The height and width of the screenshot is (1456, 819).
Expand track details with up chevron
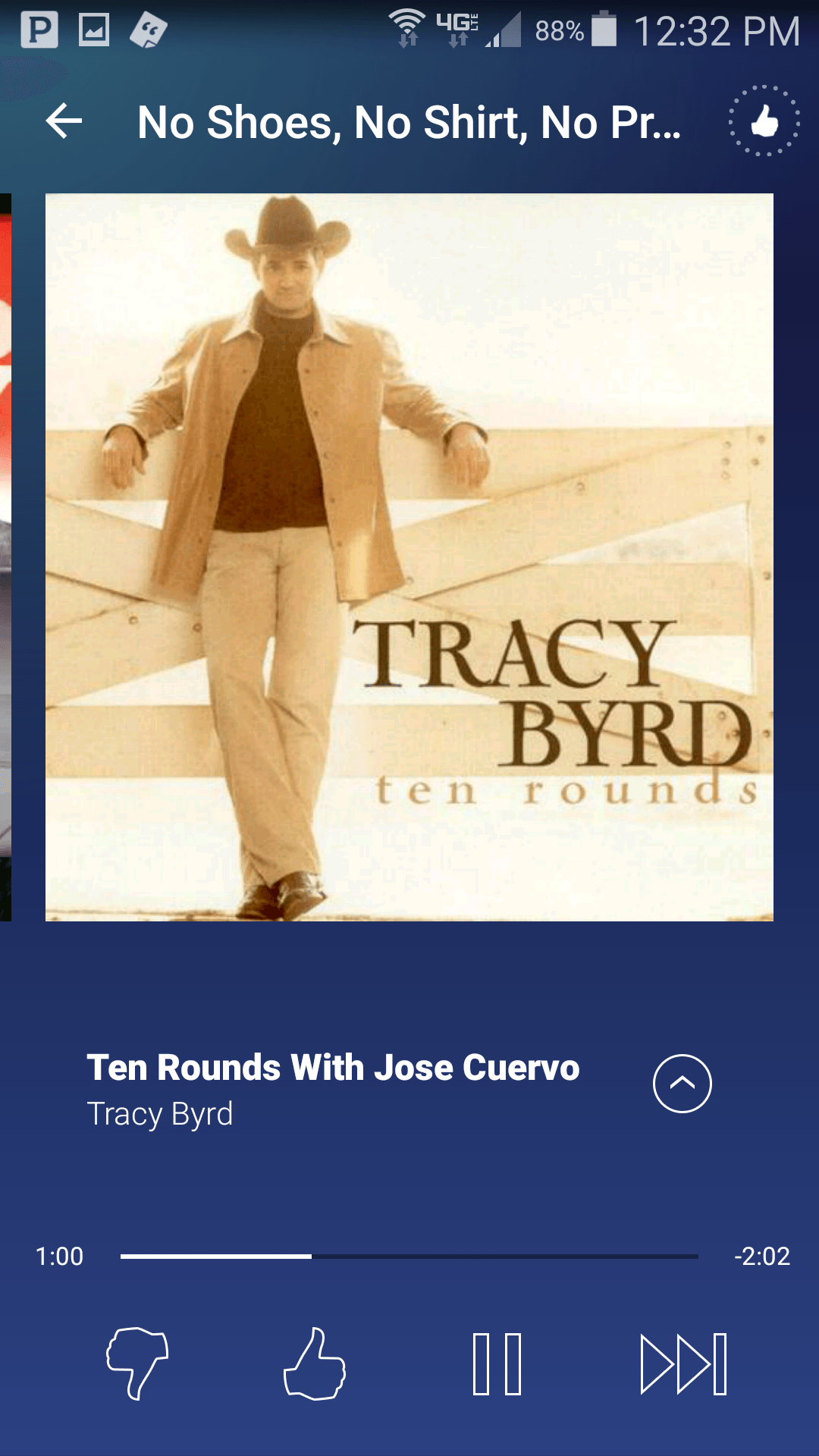pos(682,1084)
